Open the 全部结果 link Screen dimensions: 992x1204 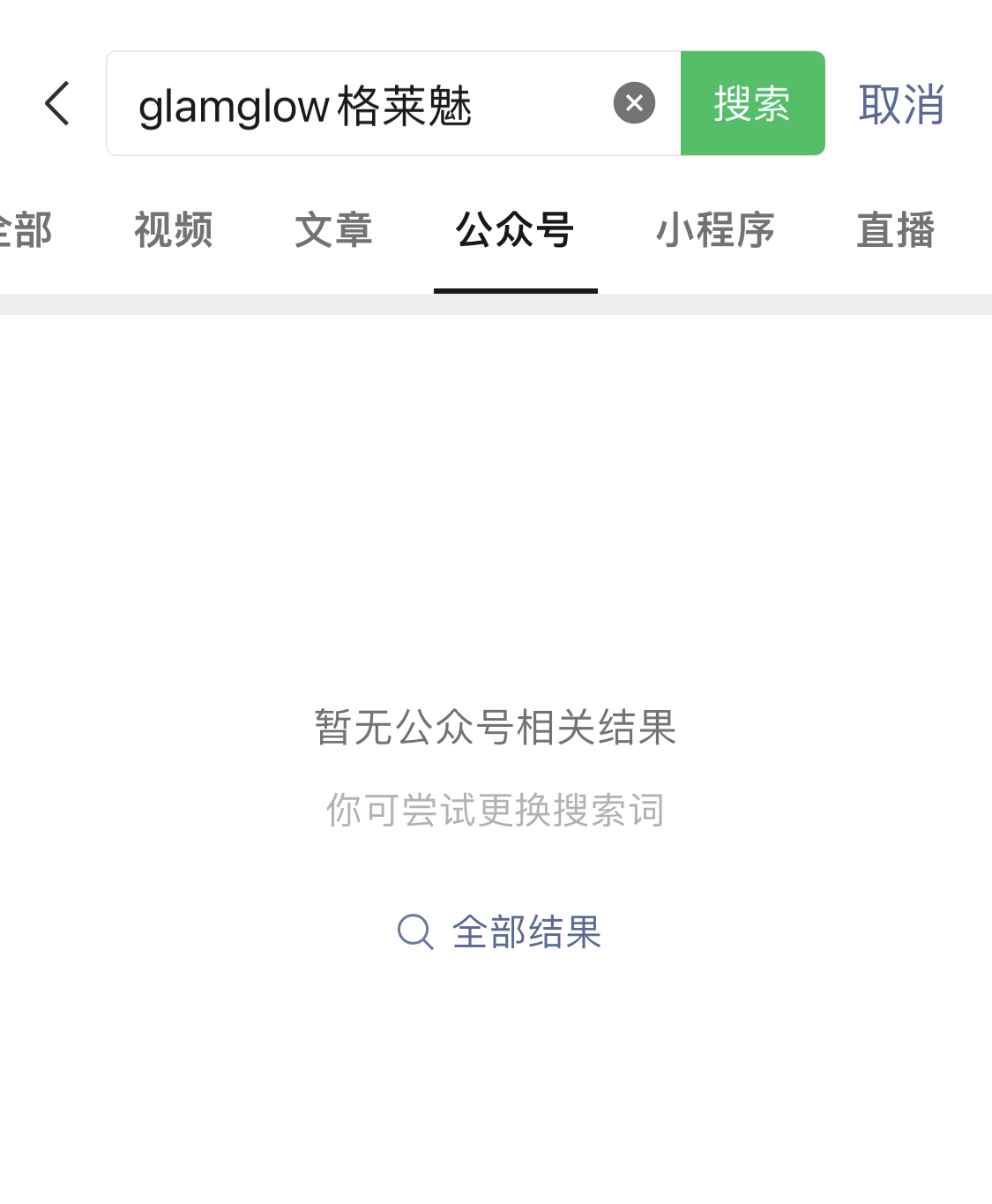click(x=499, y=932)
